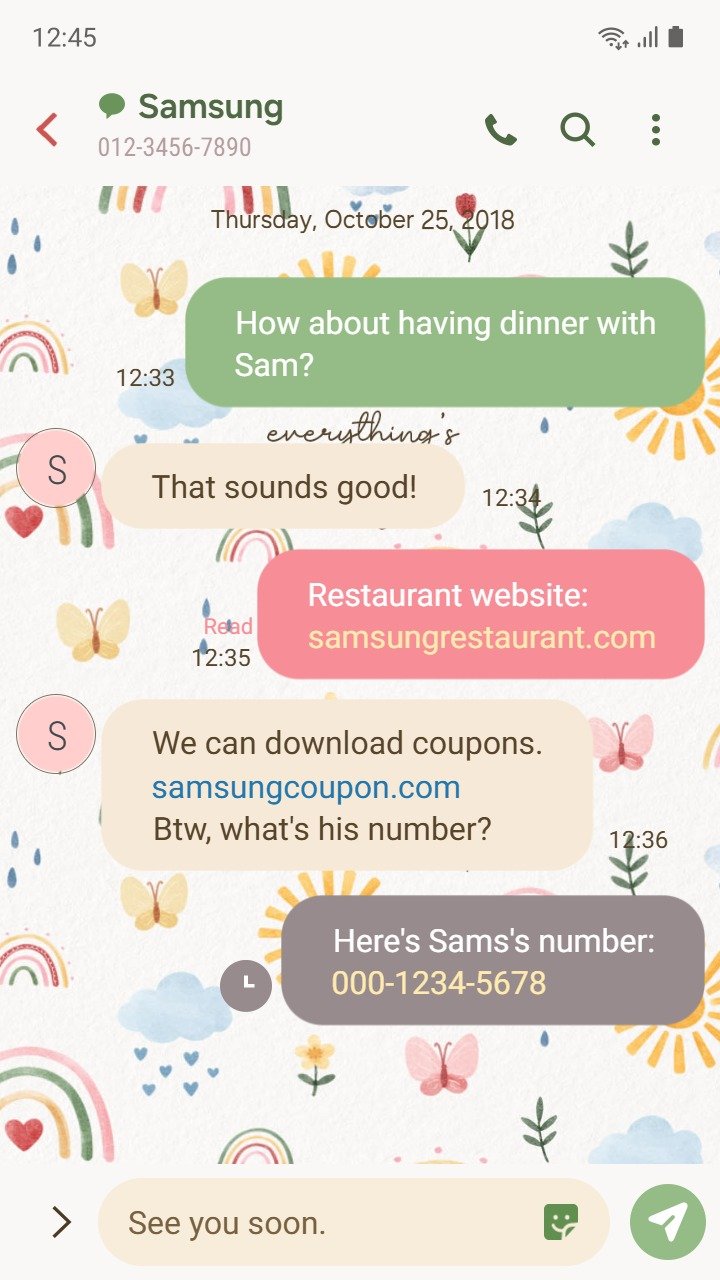Open contact avatar beside "That sounds good!"
This screenshot has width=720, height=1280.
point(56,468)
